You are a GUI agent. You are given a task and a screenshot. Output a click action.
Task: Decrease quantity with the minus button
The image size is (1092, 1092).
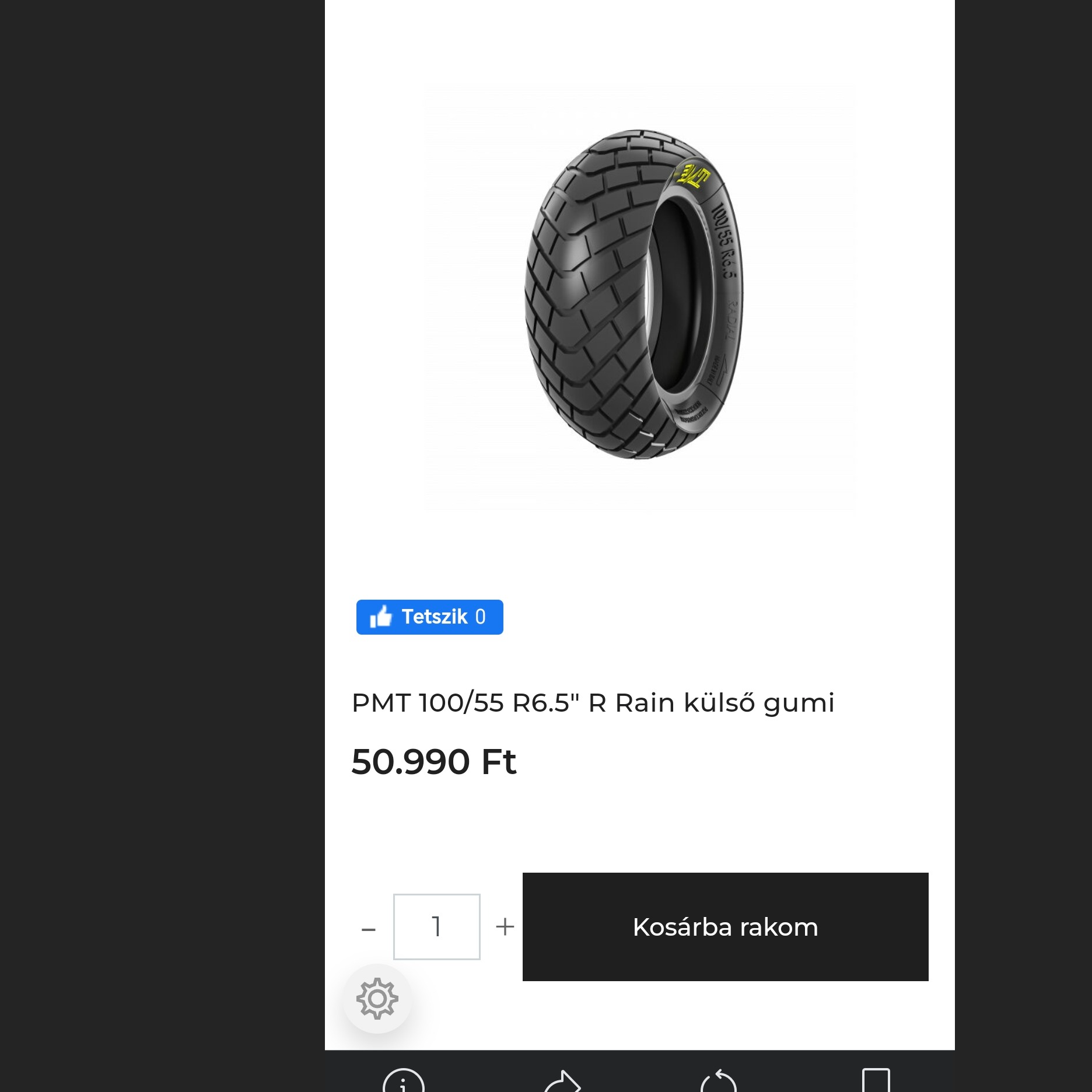pyautogui.click(x=369, y=929)
